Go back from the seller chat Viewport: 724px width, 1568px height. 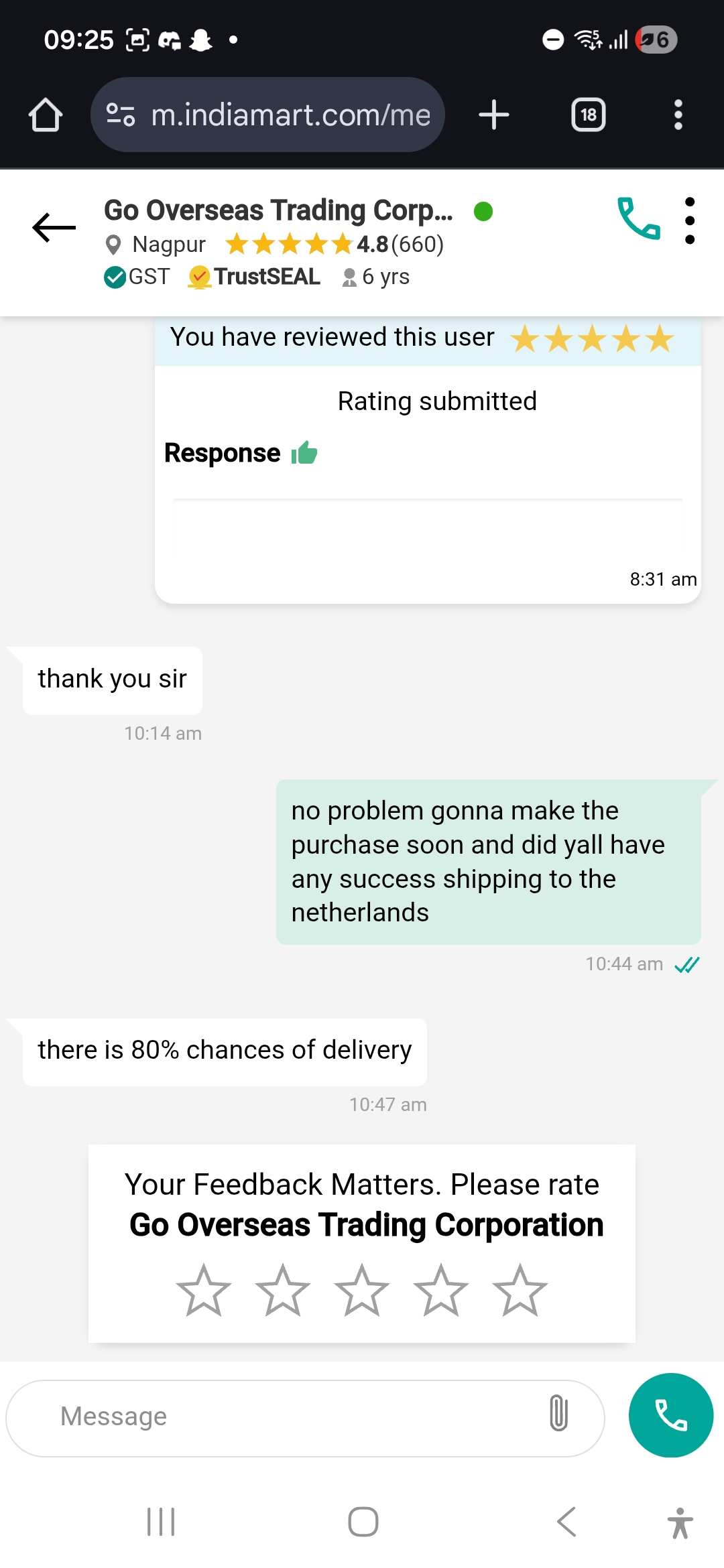tap(54, 227)
